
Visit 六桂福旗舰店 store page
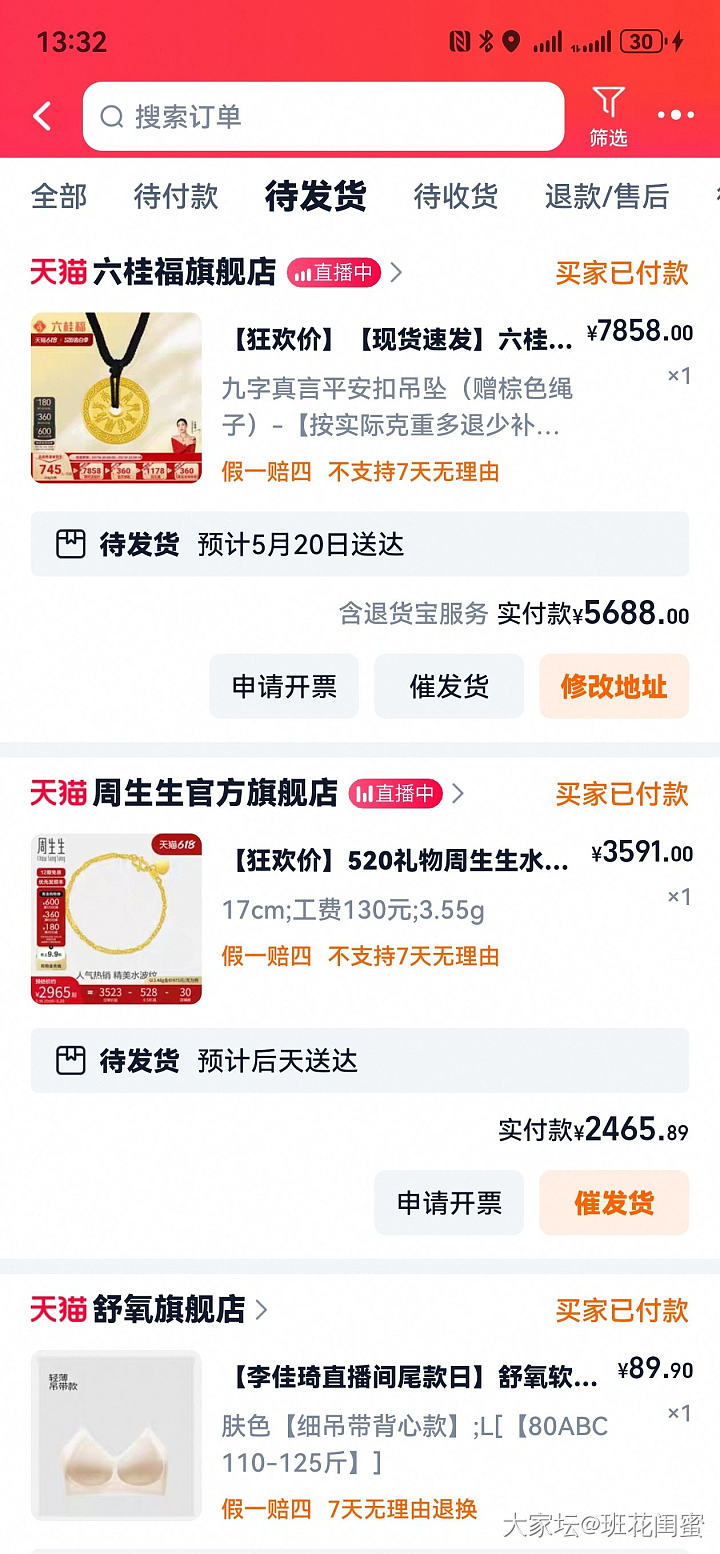184,272
